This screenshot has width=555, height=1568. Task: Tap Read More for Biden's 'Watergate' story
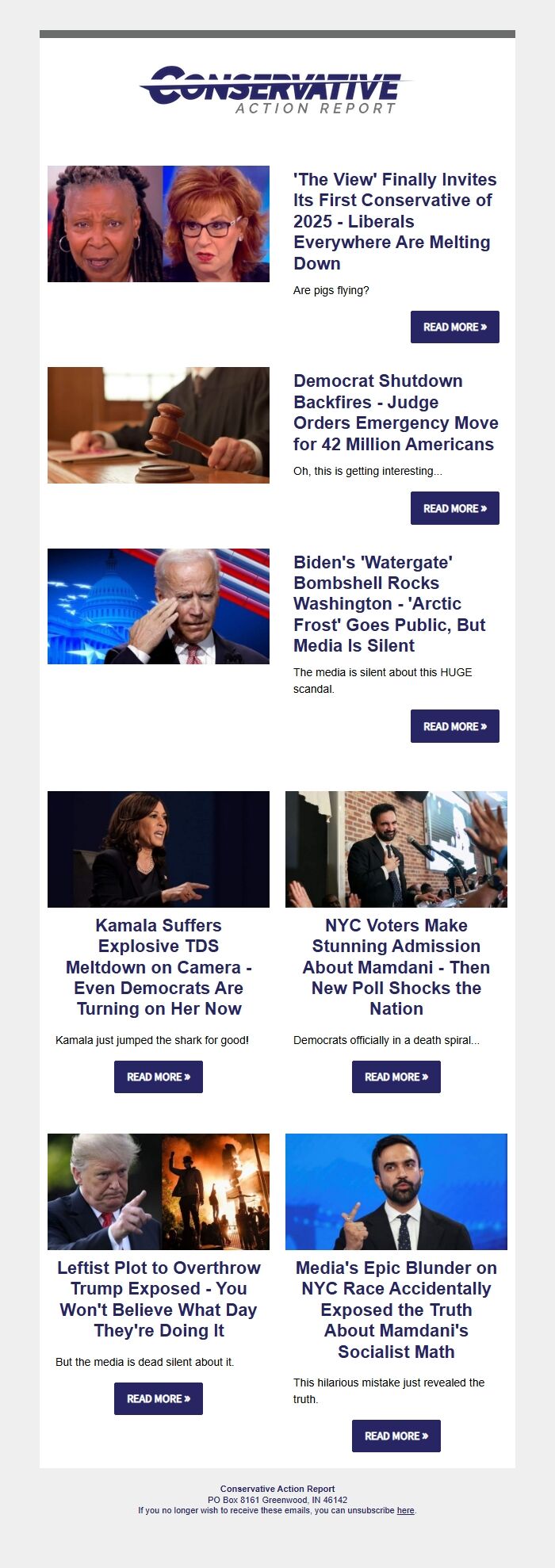tap(454, 726)
